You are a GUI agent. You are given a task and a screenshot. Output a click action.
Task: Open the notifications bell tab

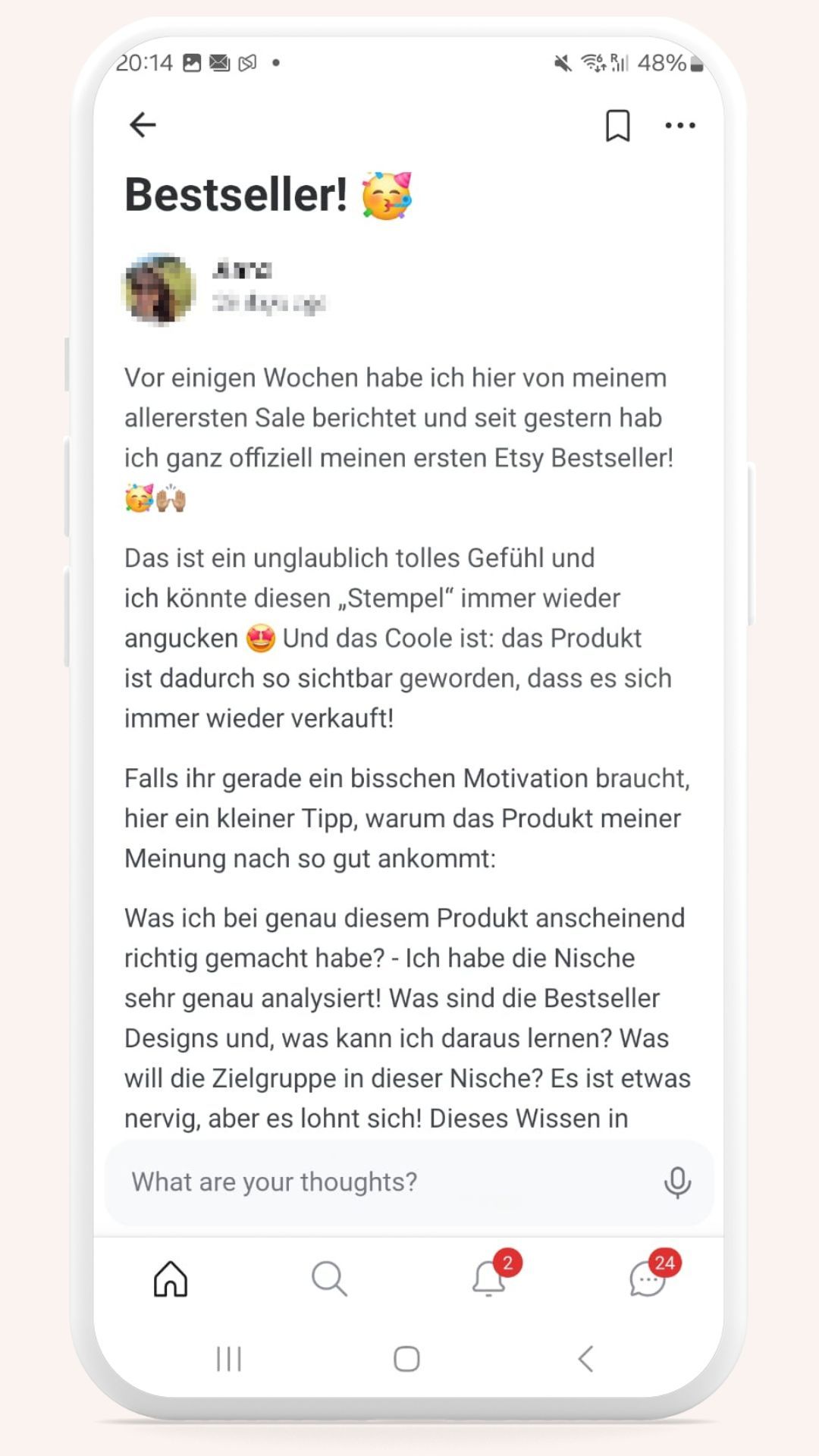490,1279
